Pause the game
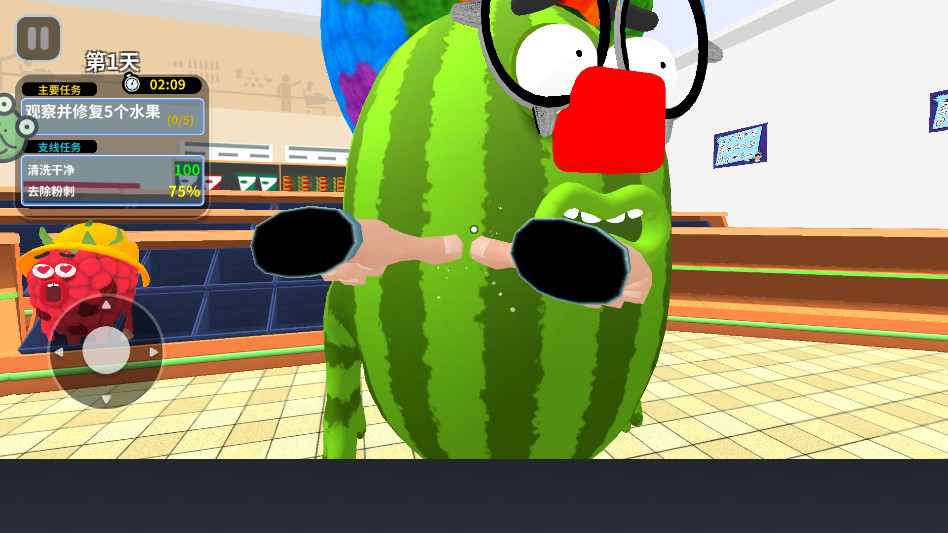This screenshot has width=948, height=533. tap(38, 39)
